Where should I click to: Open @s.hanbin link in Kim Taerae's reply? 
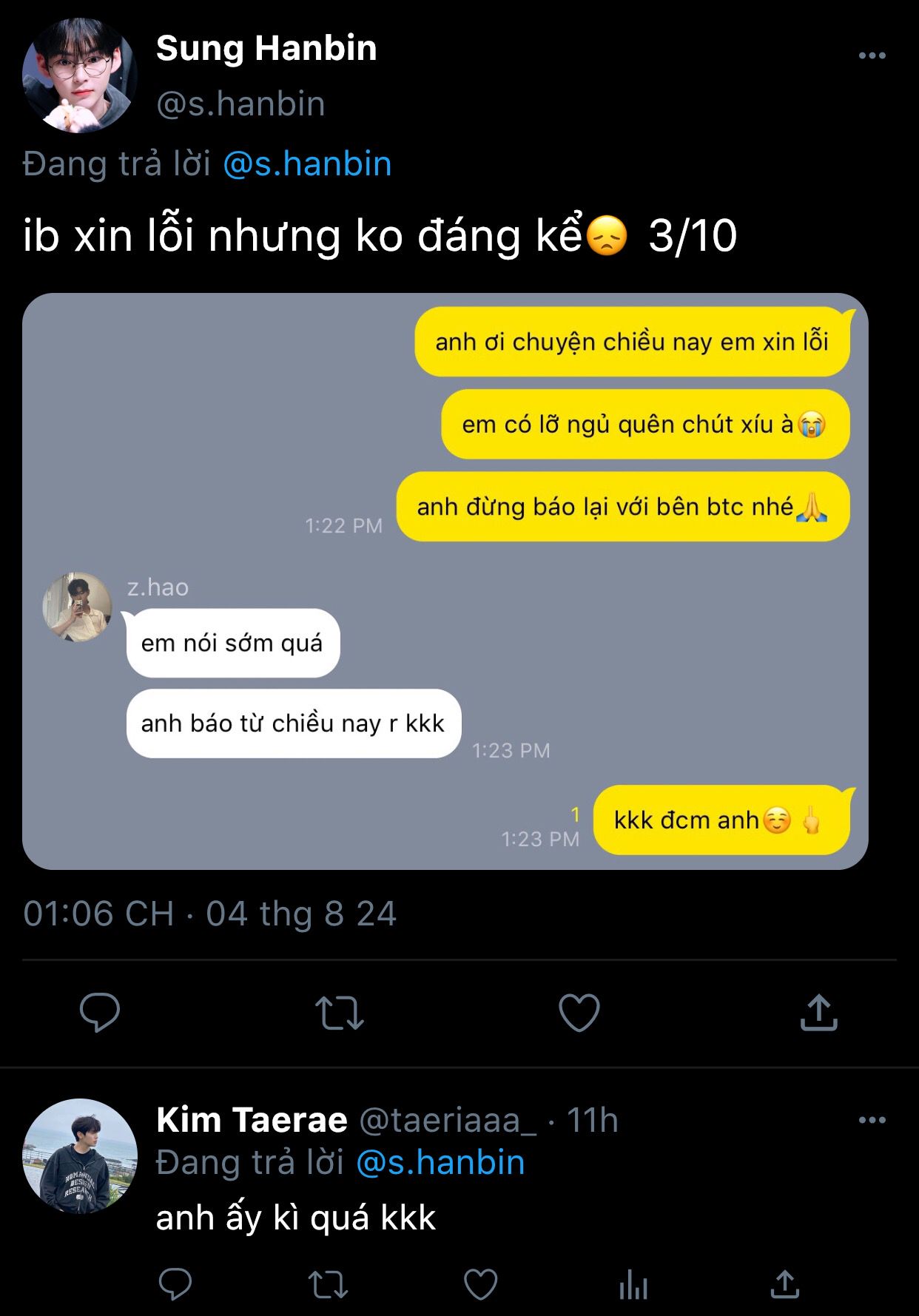(x=440, y=1162)
